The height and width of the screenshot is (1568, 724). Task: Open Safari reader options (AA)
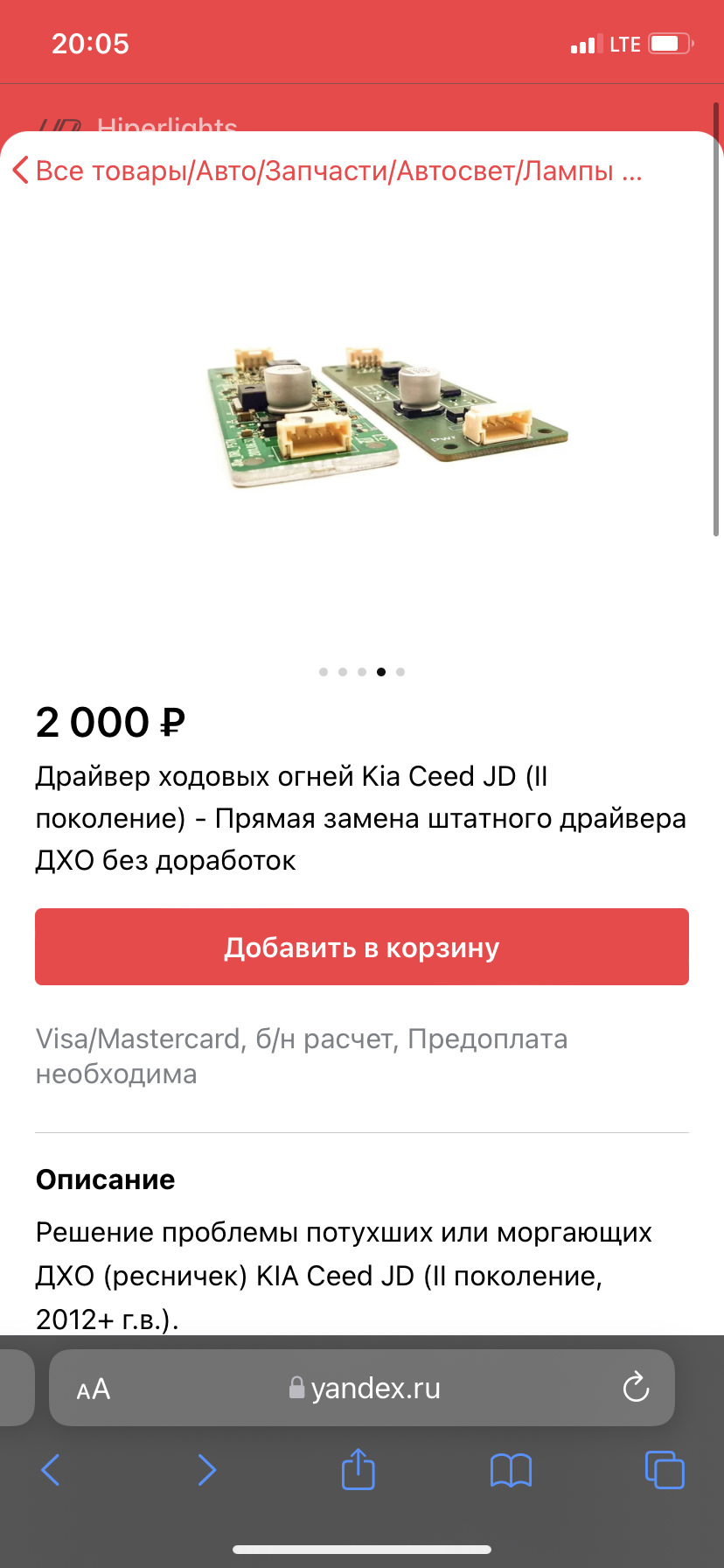pos(94,1389)
